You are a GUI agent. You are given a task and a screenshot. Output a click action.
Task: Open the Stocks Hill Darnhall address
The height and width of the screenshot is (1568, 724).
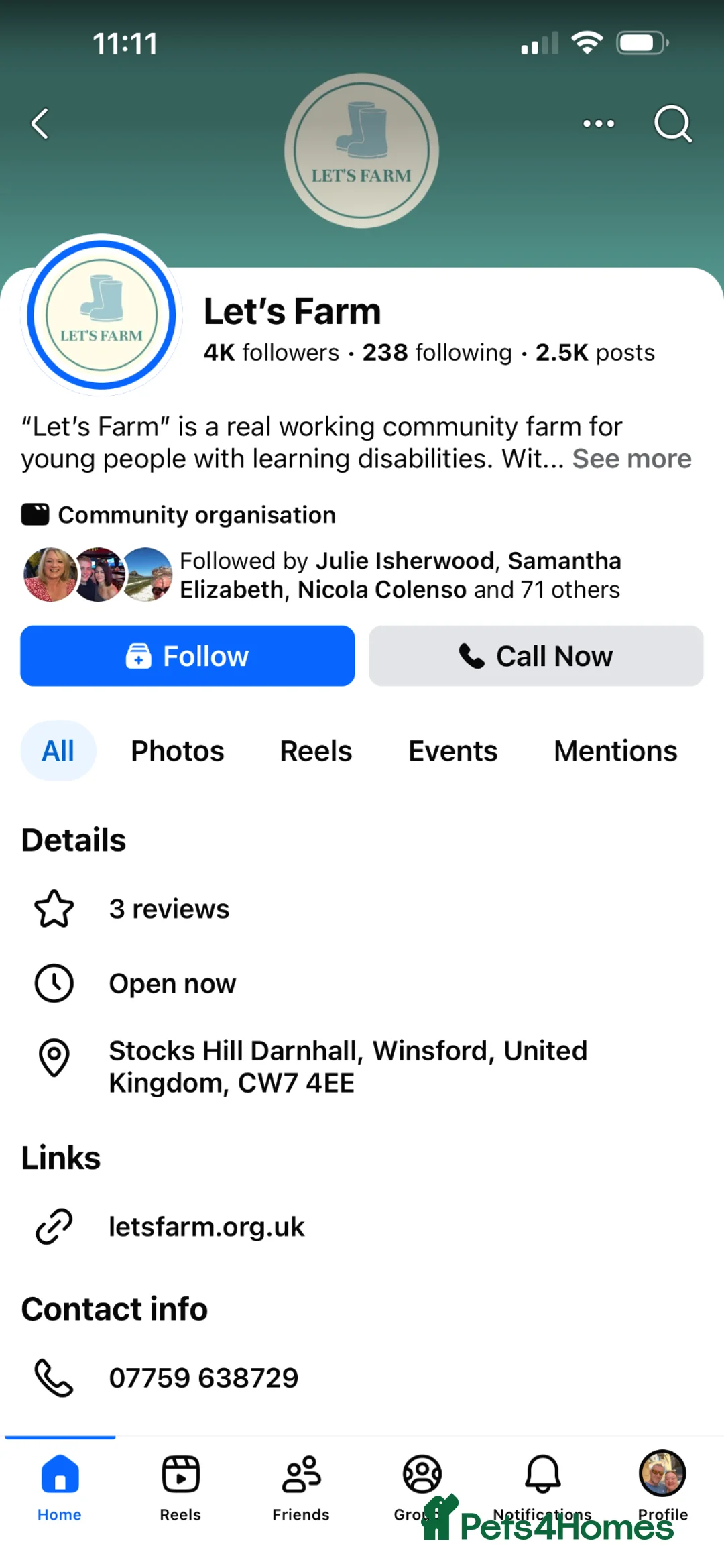click(348, 1066)
